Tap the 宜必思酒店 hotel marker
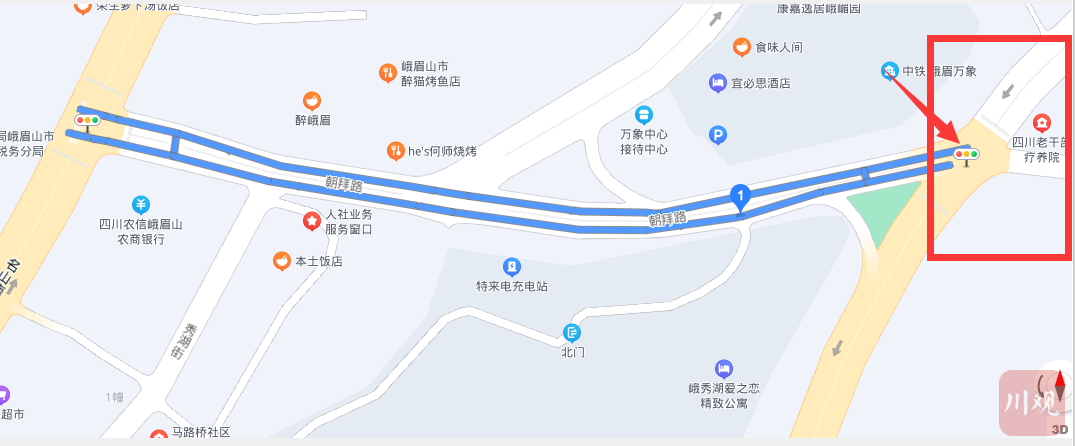 718,83
